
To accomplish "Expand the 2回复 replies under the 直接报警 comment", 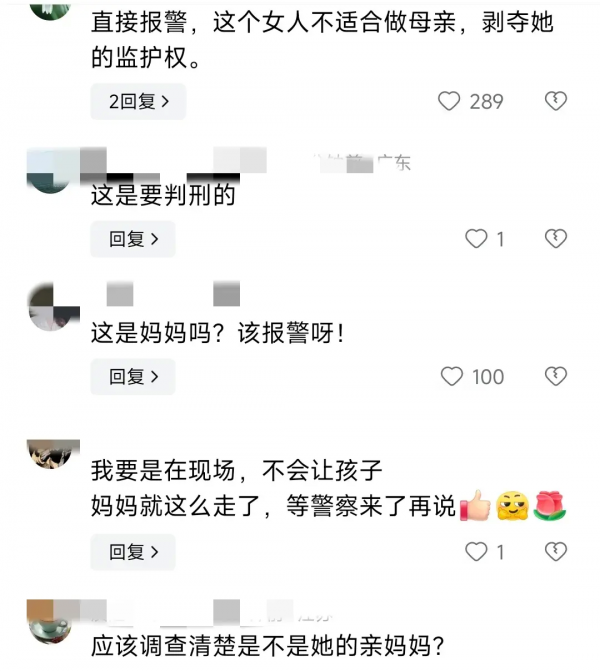I will pyautogui.click(x=138, y=101).
